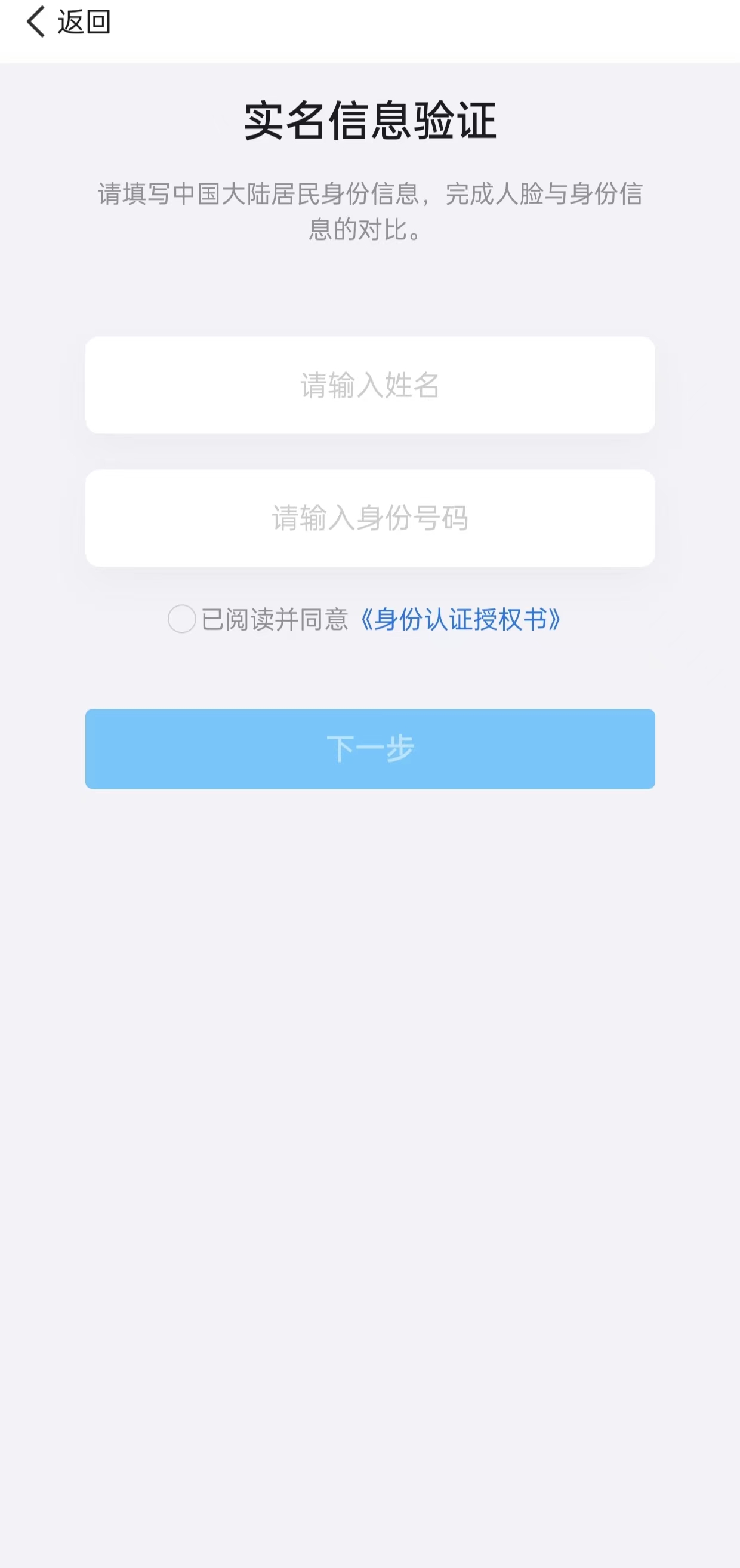Select the ID number input box

click(x=370, y=516)
